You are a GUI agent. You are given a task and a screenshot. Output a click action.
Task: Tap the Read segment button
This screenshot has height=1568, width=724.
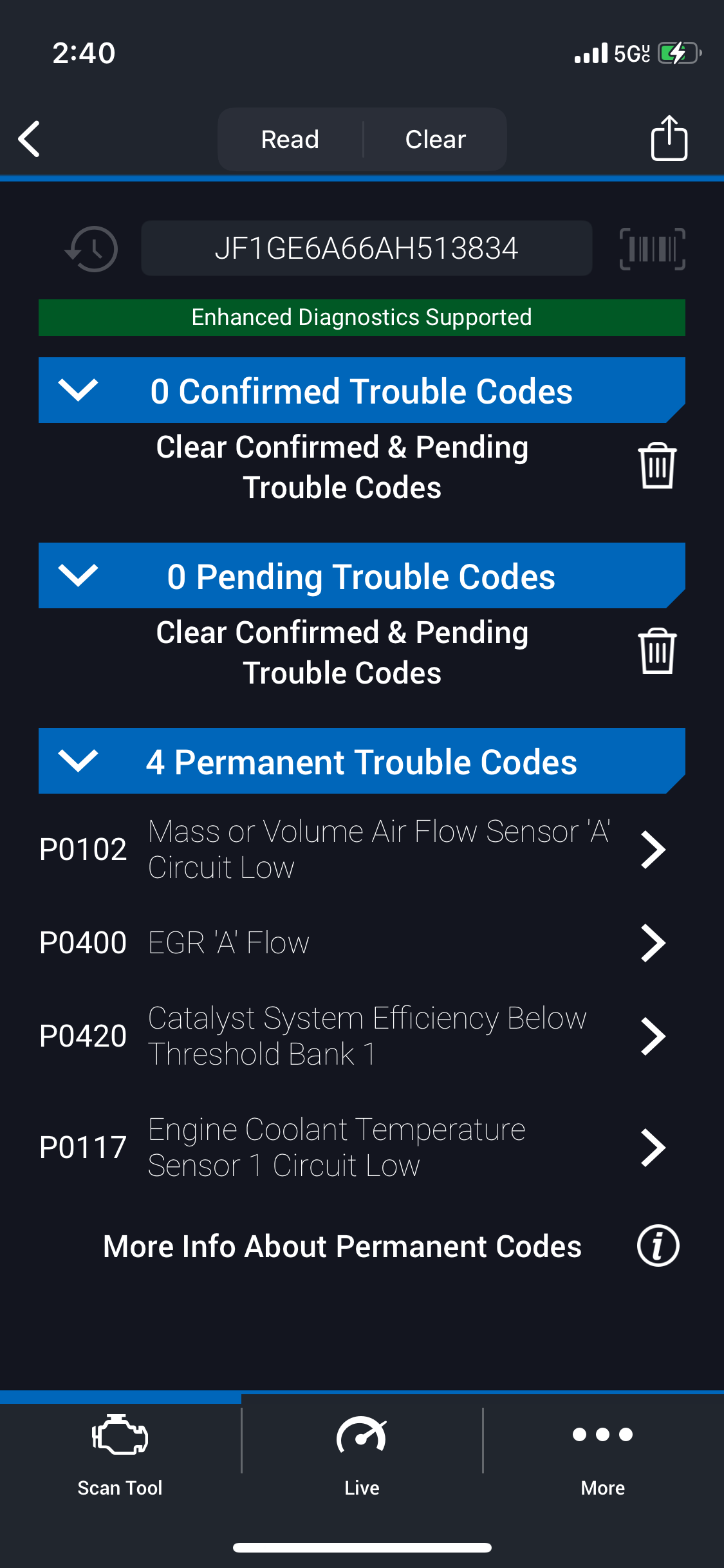pyautogui.click(x=290, y=140)
